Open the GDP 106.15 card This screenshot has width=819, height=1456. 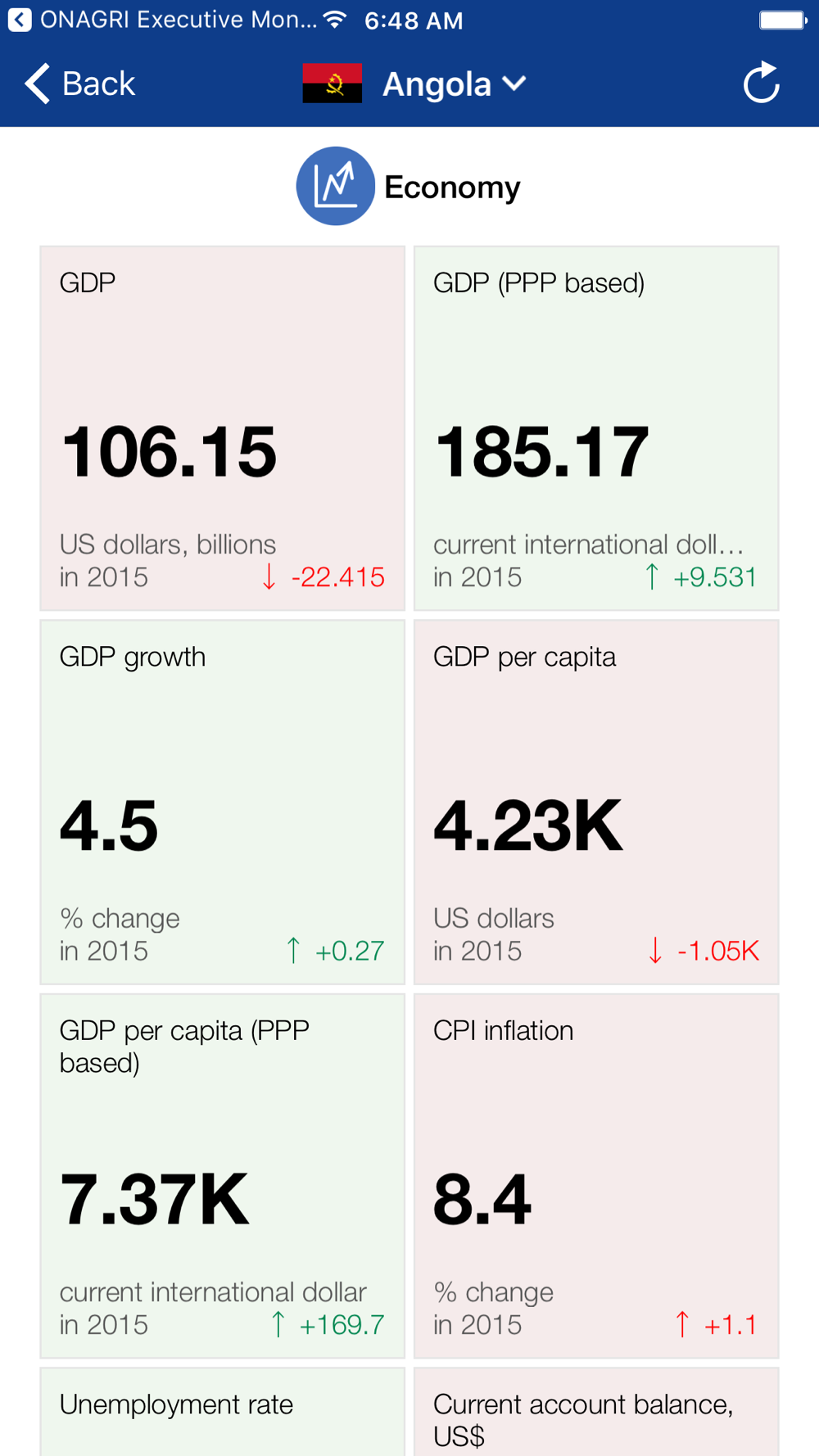222,428
